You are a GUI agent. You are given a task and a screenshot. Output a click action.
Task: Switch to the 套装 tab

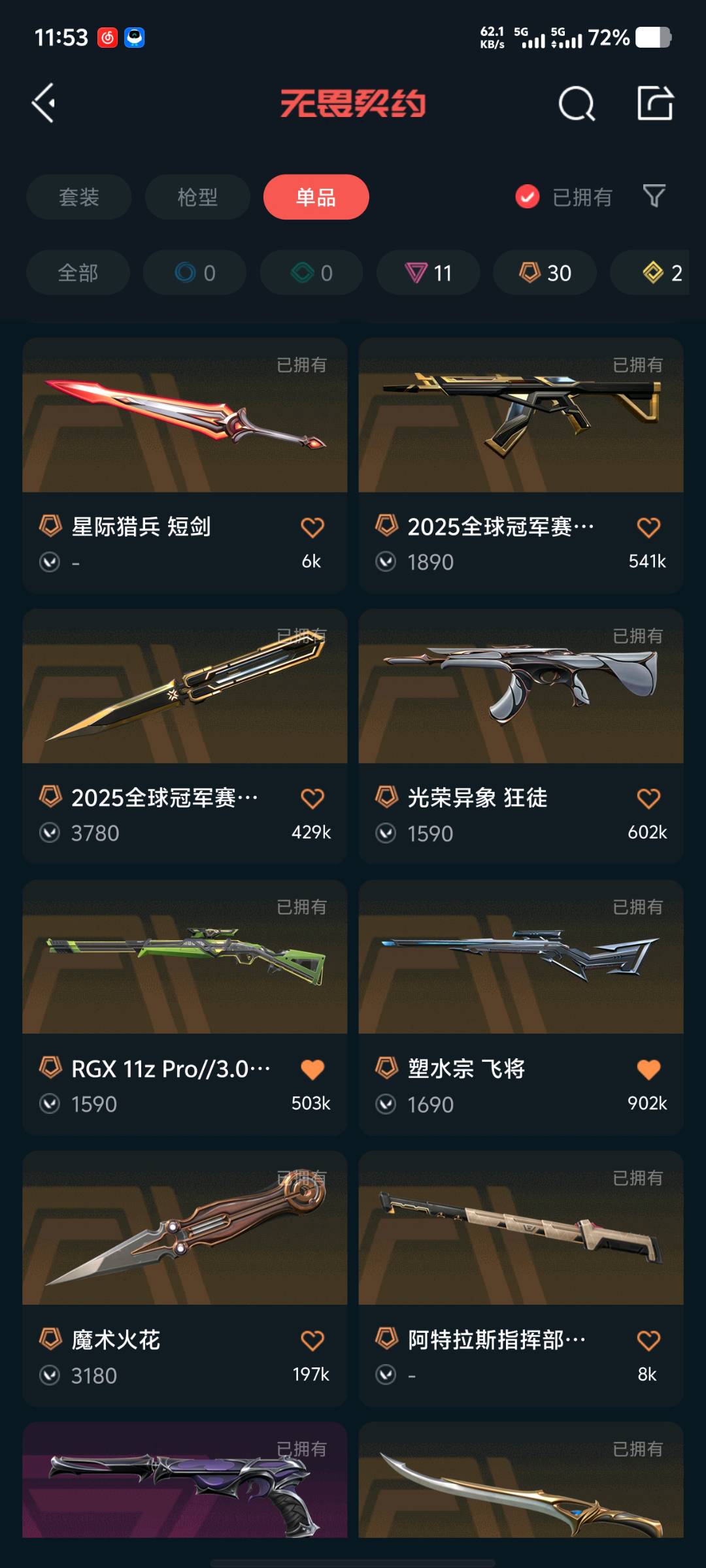(79, 197)
